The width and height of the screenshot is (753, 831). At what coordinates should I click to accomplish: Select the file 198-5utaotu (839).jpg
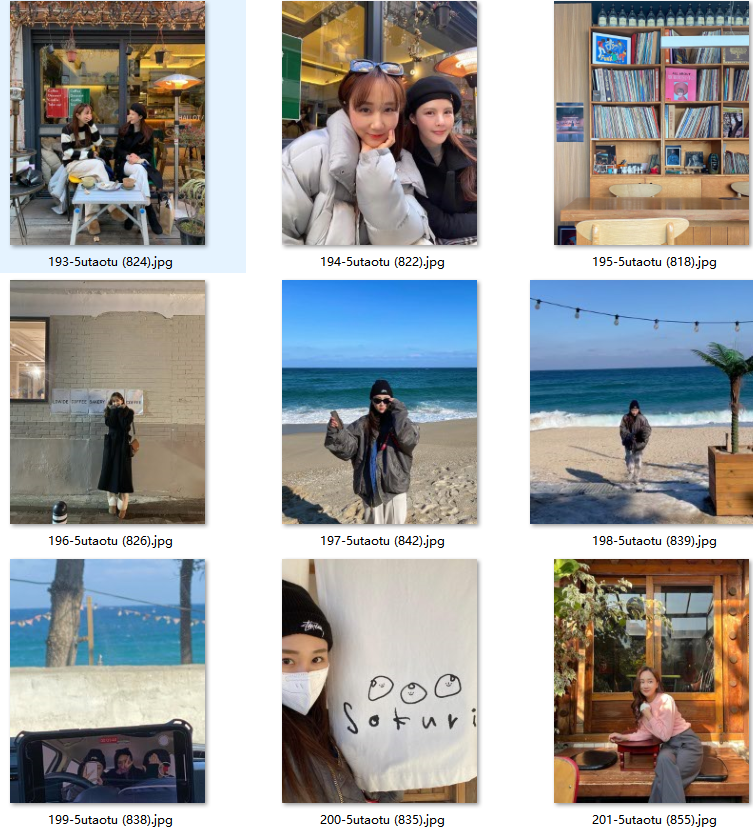[x=642, y=402]
